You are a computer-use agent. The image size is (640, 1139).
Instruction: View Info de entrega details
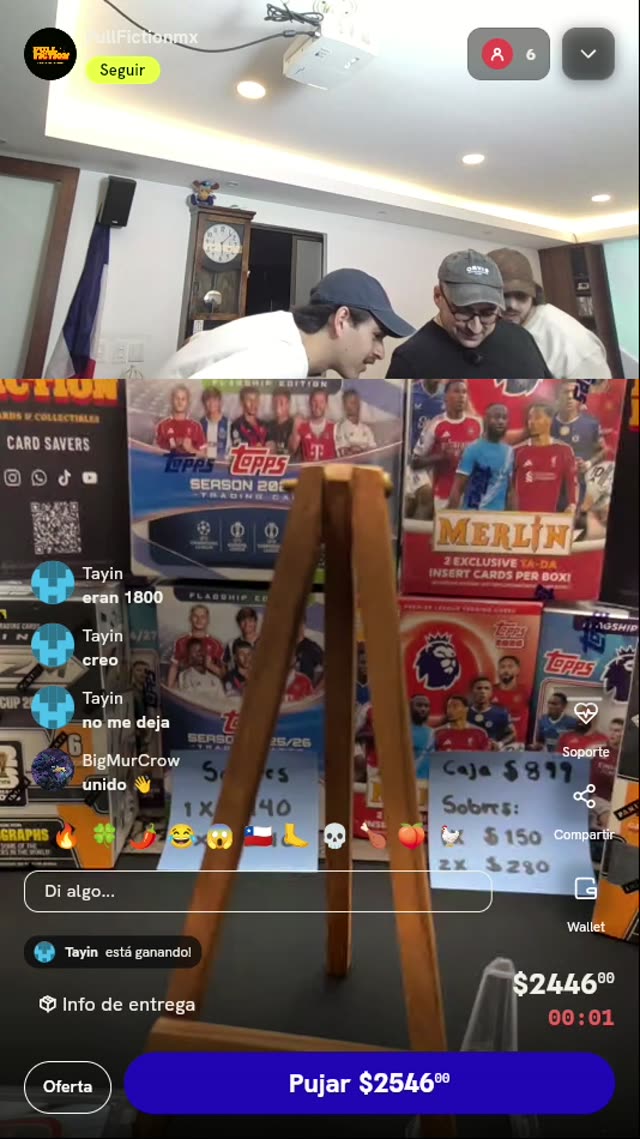click(117, 1005)
